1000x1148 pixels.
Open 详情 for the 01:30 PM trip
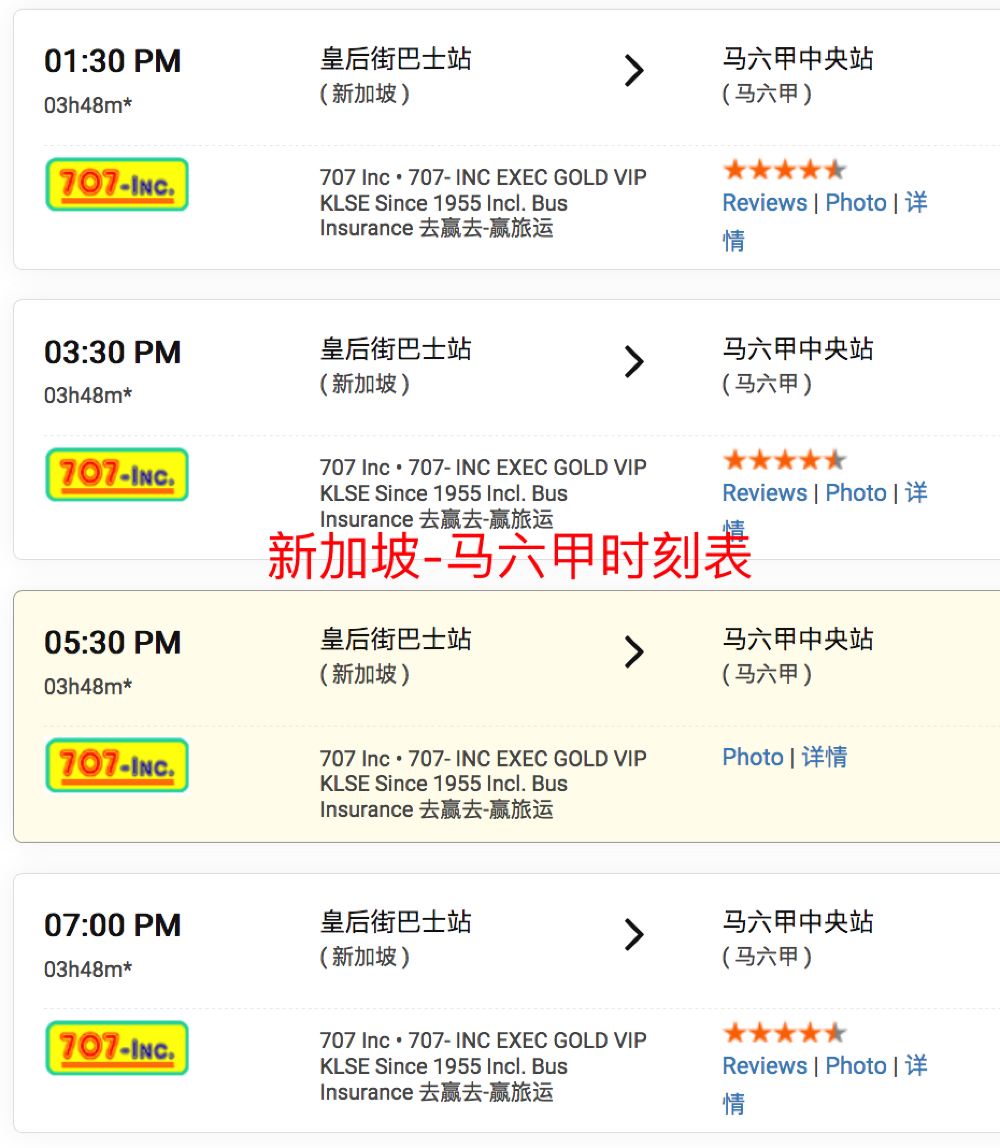pyautogui.click(x=916, y=203)
